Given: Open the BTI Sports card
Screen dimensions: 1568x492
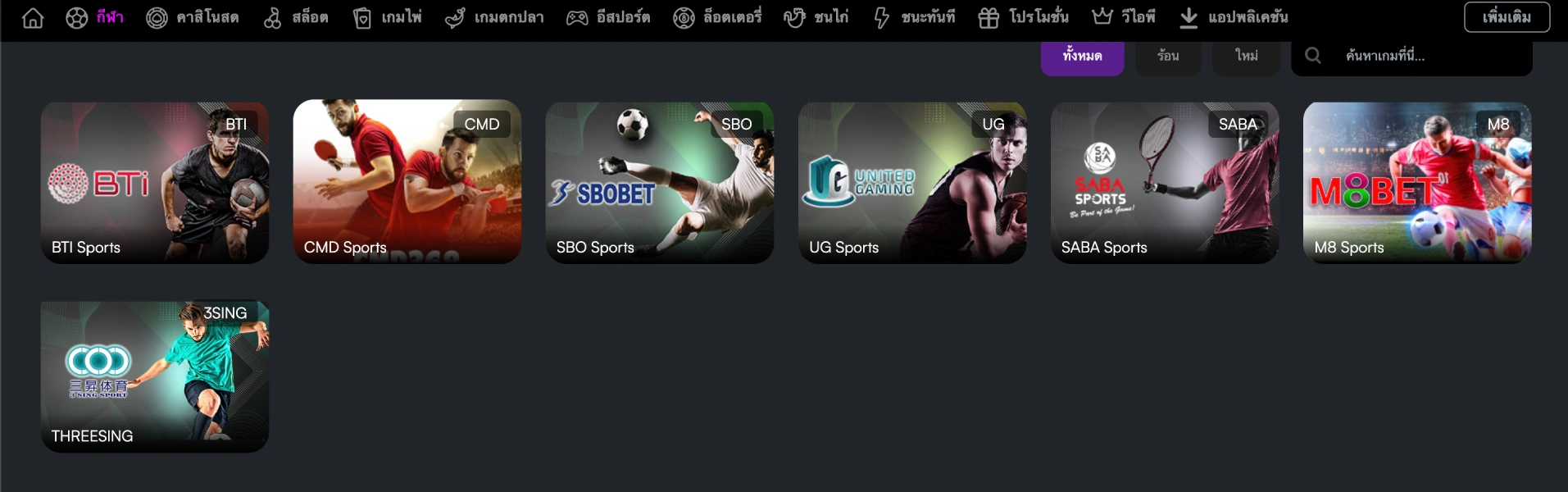Looking at the screenshot, I should pos(155,182).
